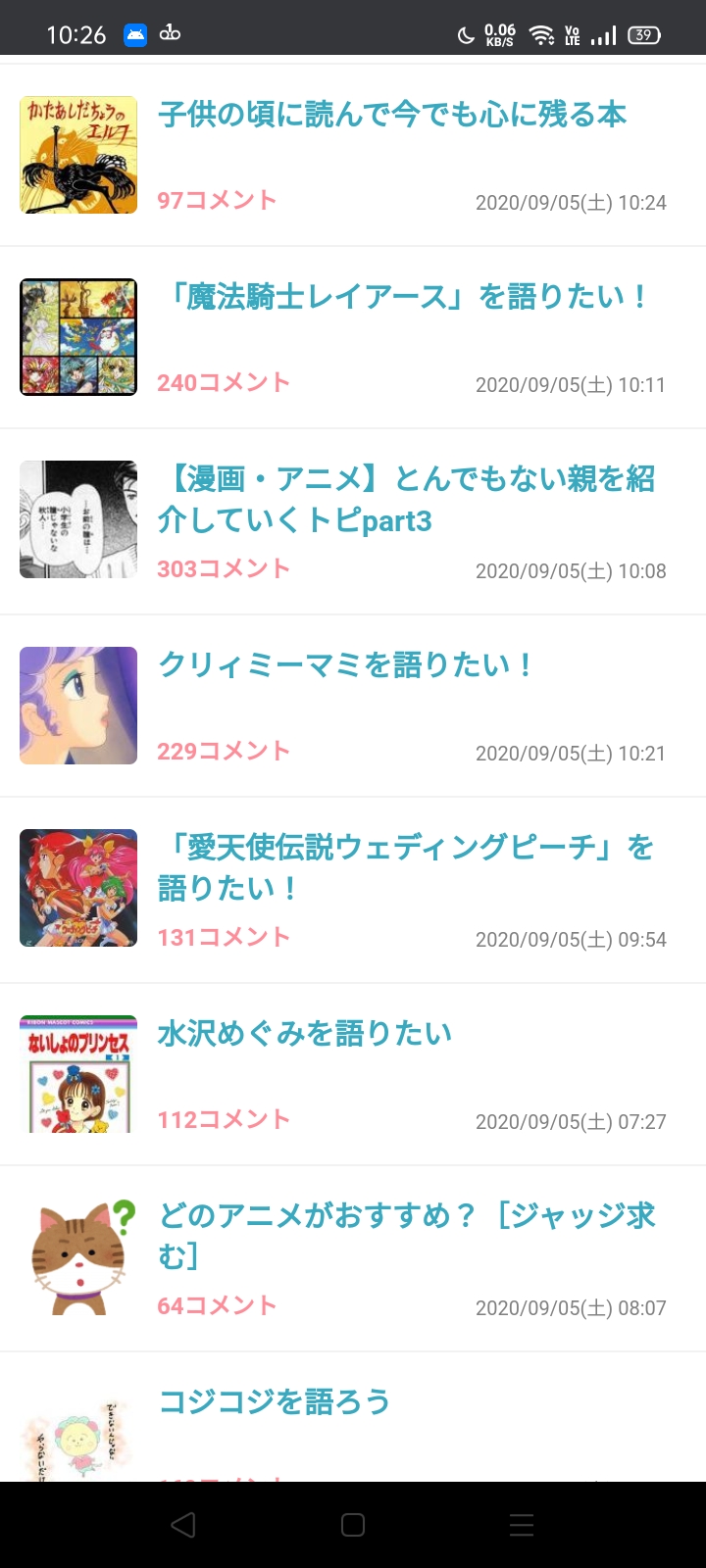Open the 「魔法騎士レイアース」を語りたい！ thread
Image resolution: width=706 pixels, height=1568 pixels.
[406, 297]
